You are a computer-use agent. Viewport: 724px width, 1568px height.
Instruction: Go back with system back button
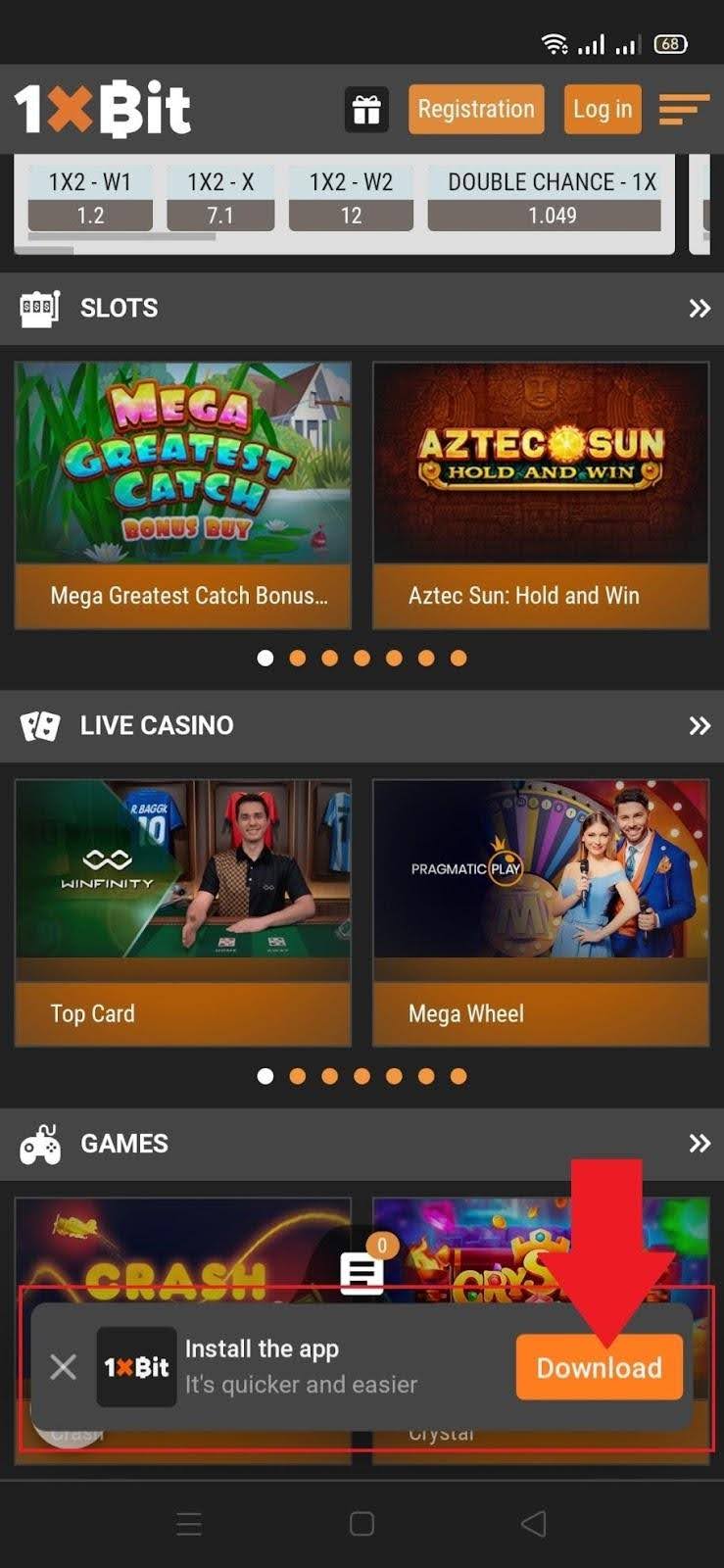point(534,1523)
